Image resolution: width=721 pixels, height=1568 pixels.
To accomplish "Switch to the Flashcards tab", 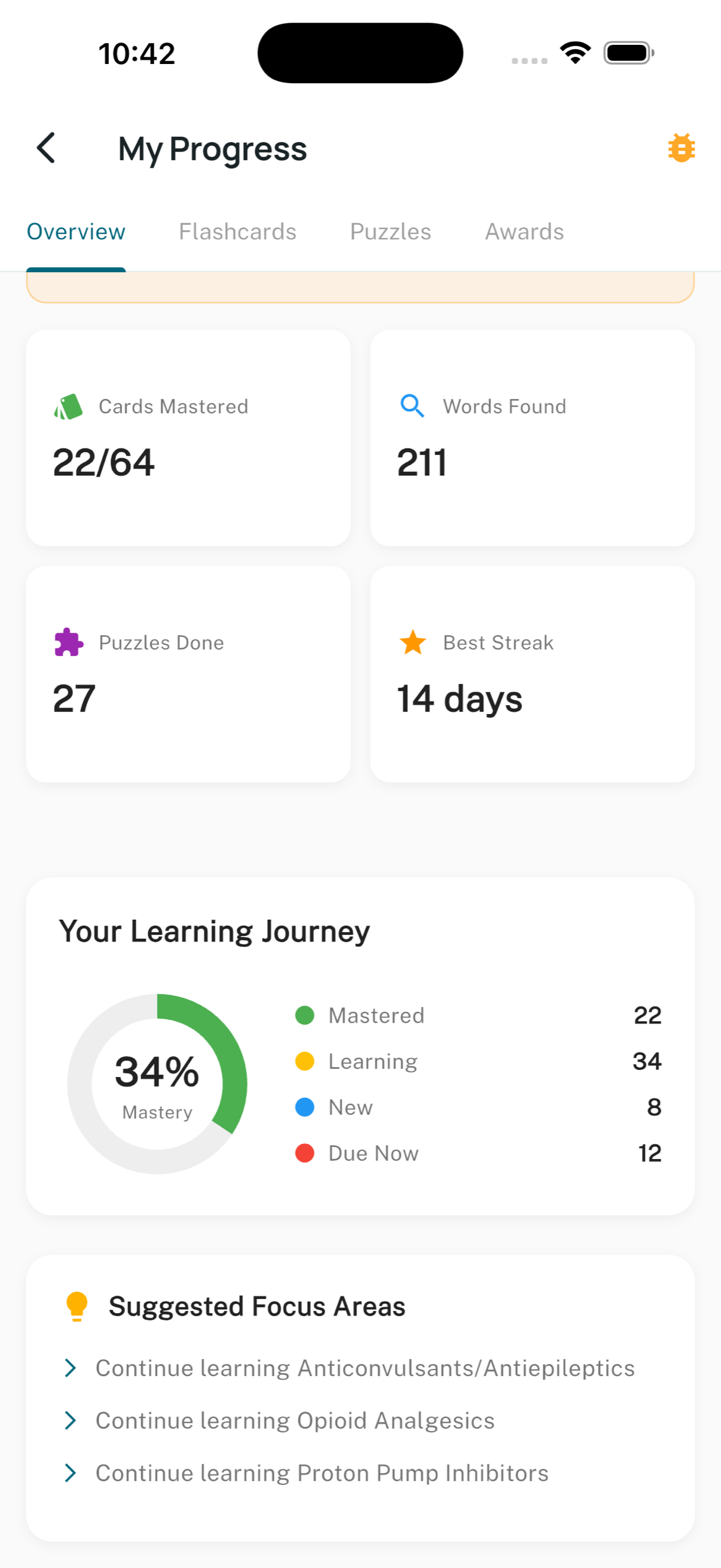I will 237,232.
